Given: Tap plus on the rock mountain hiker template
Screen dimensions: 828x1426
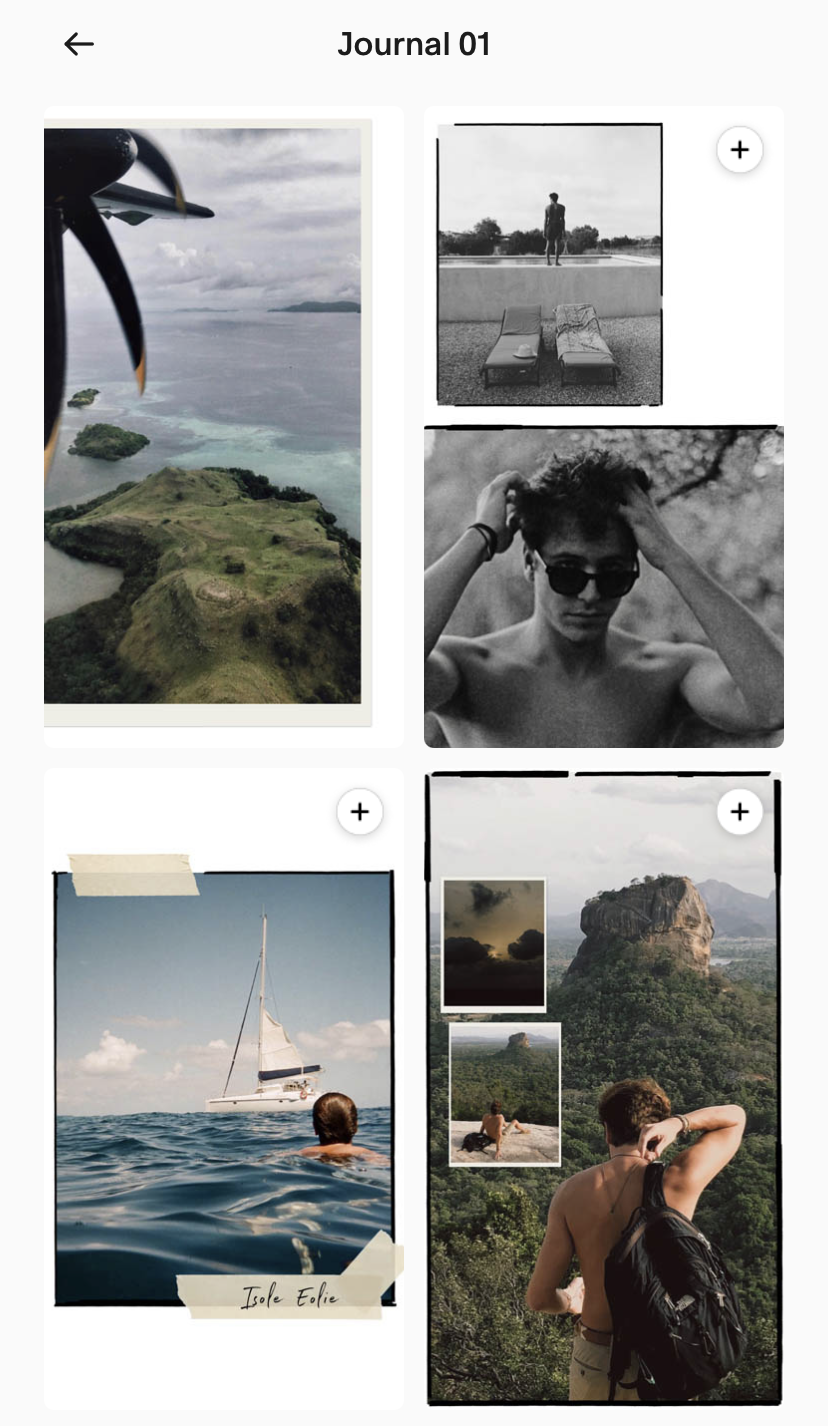Looking at the screenshot, I should [x=739, y=812].
